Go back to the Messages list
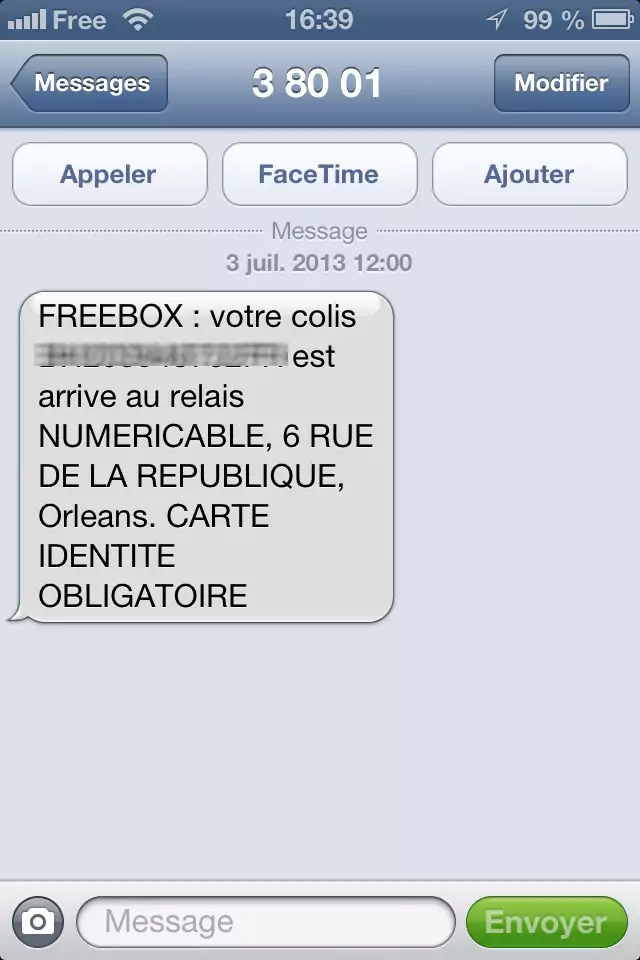The height and width of the screenshot is (960, 640). 90,83
